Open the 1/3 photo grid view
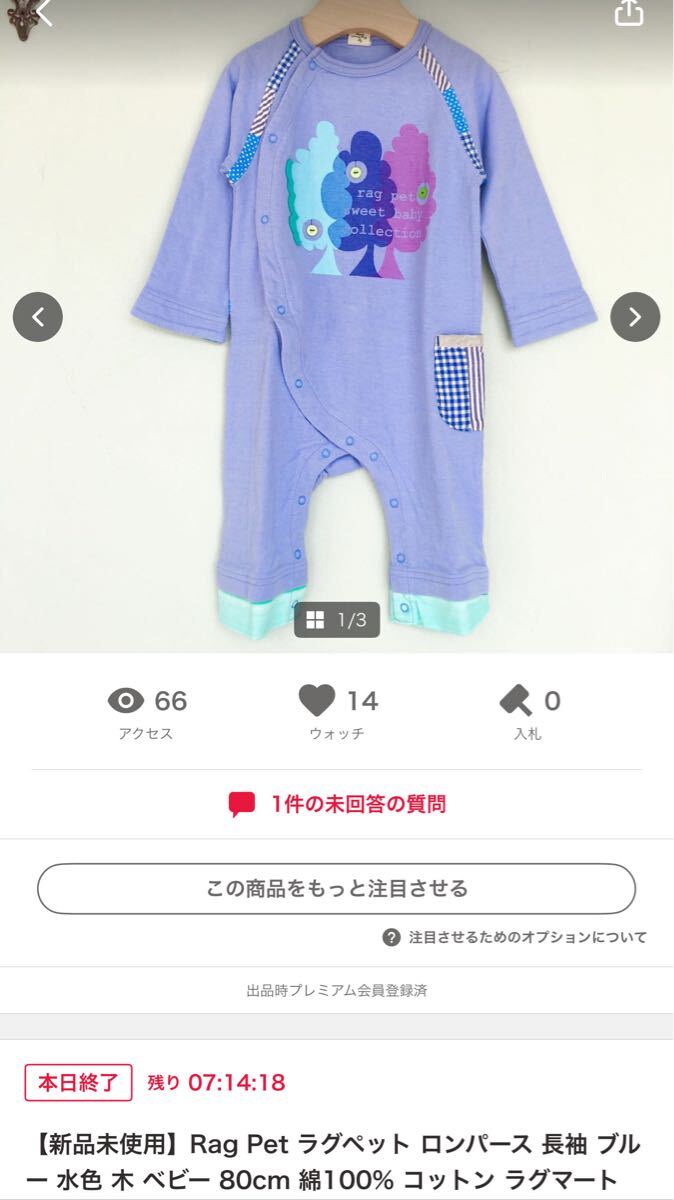Viewport: 674px width, 1200px height. (x=336, y=620)
